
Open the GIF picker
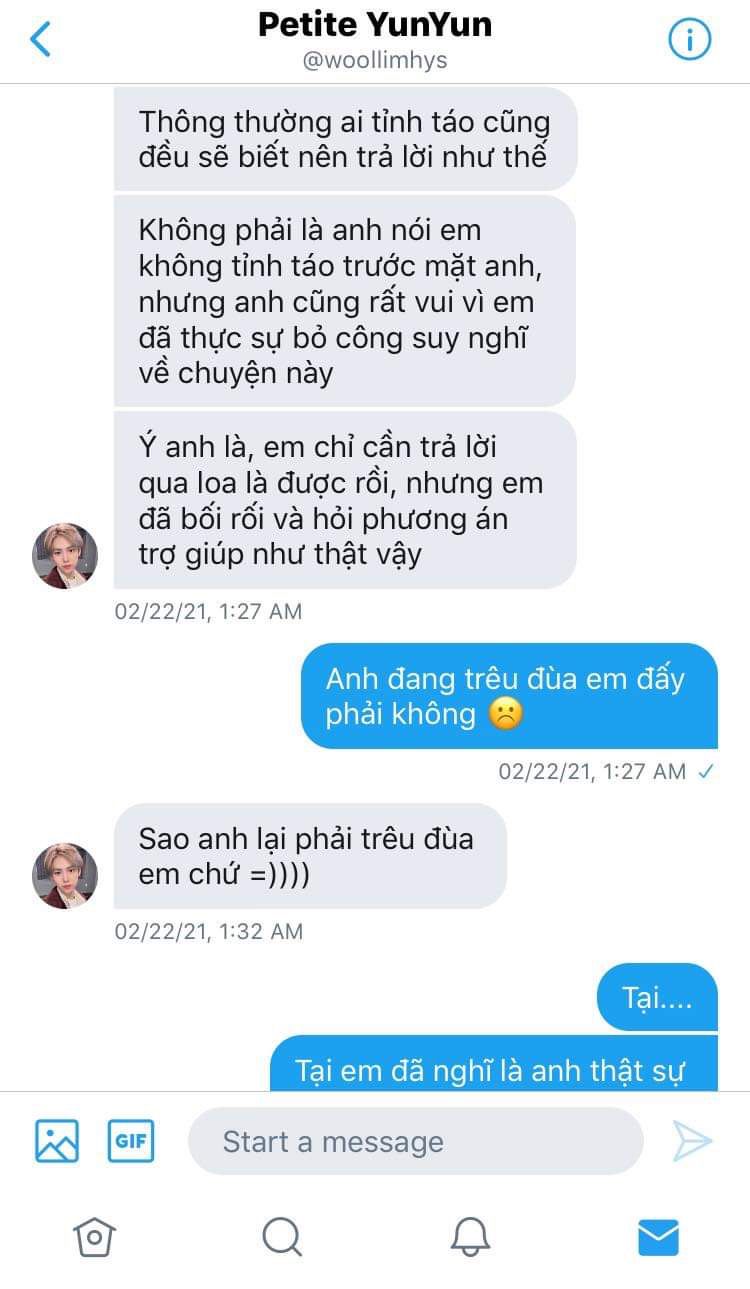[131, 1141]
